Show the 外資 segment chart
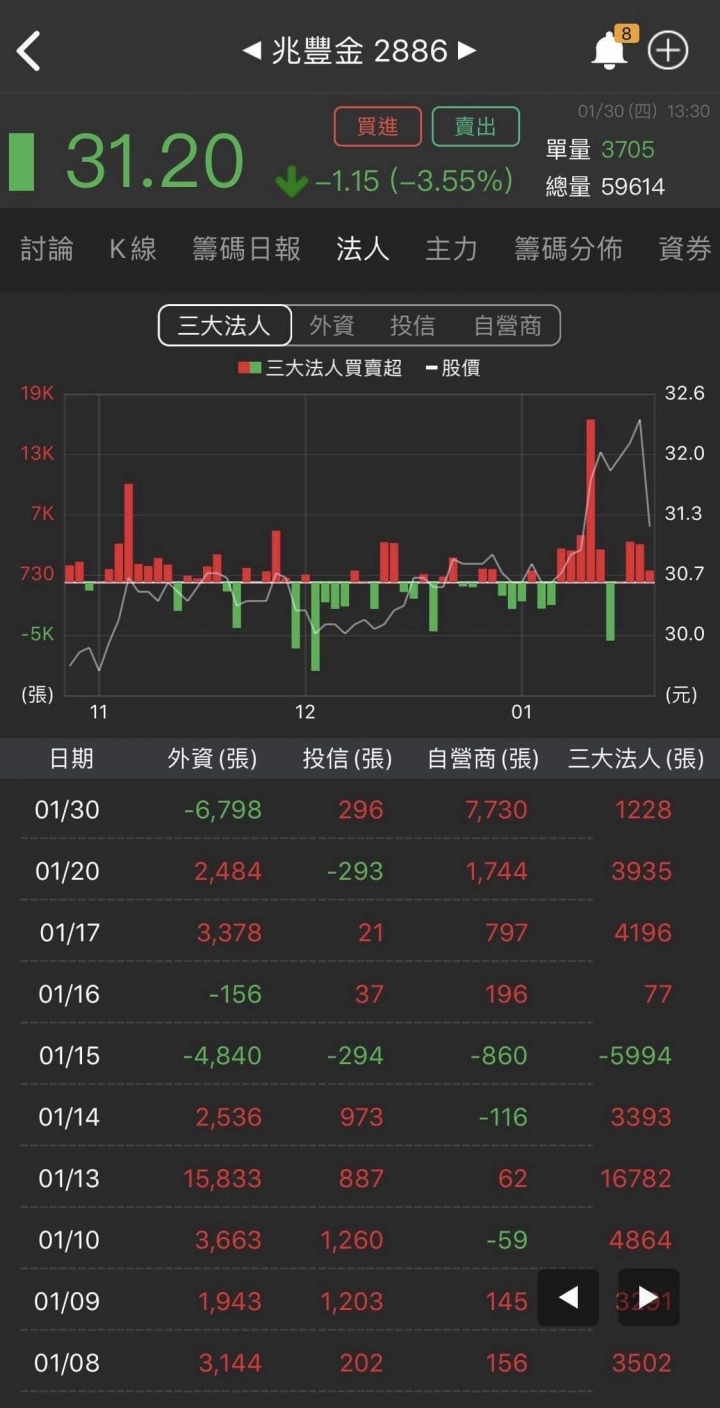This screenshot has height=1408, width=720. [x=332, y=326]
